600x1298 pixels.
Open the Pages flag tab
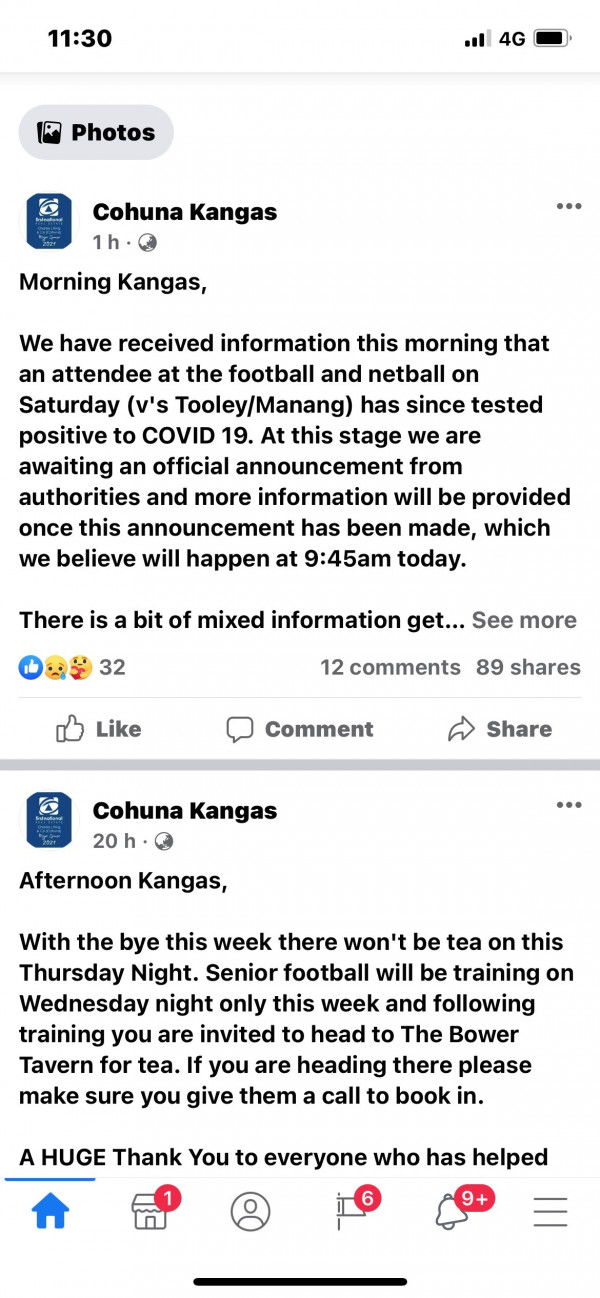click(x=351, y=1211)
